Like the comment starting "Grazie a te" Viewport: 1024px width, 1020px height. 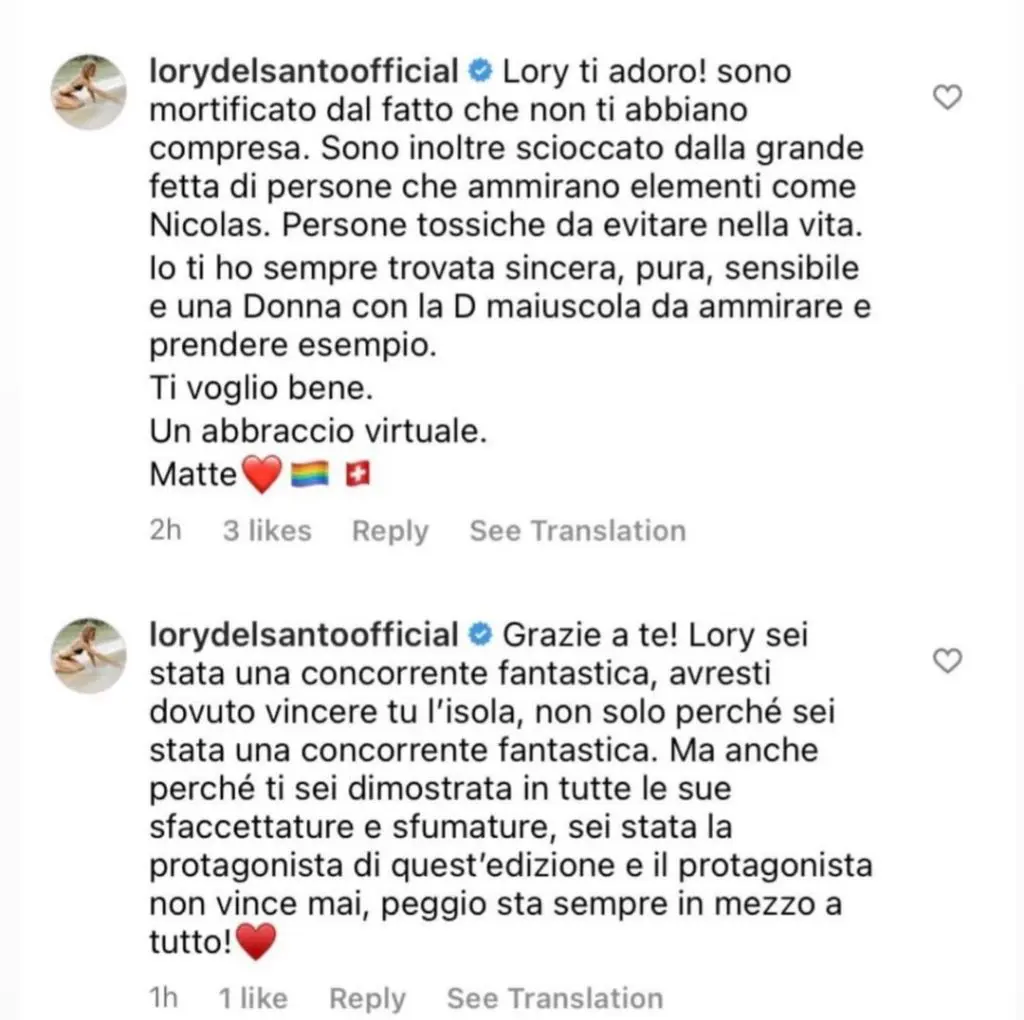(946, 659)
